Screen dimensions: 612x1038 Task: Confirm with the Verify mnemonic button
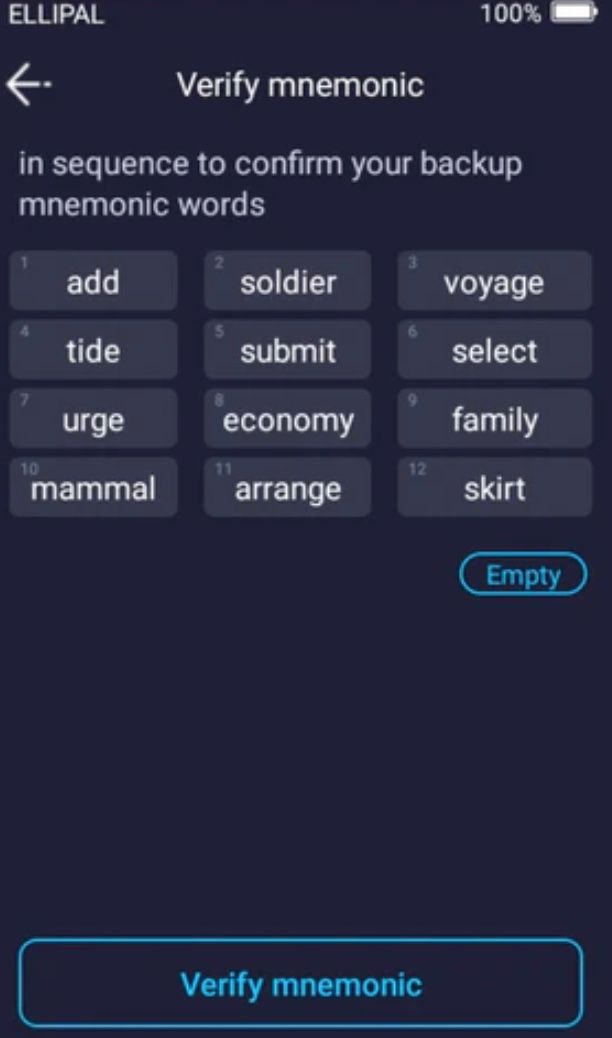coord(301,984)
